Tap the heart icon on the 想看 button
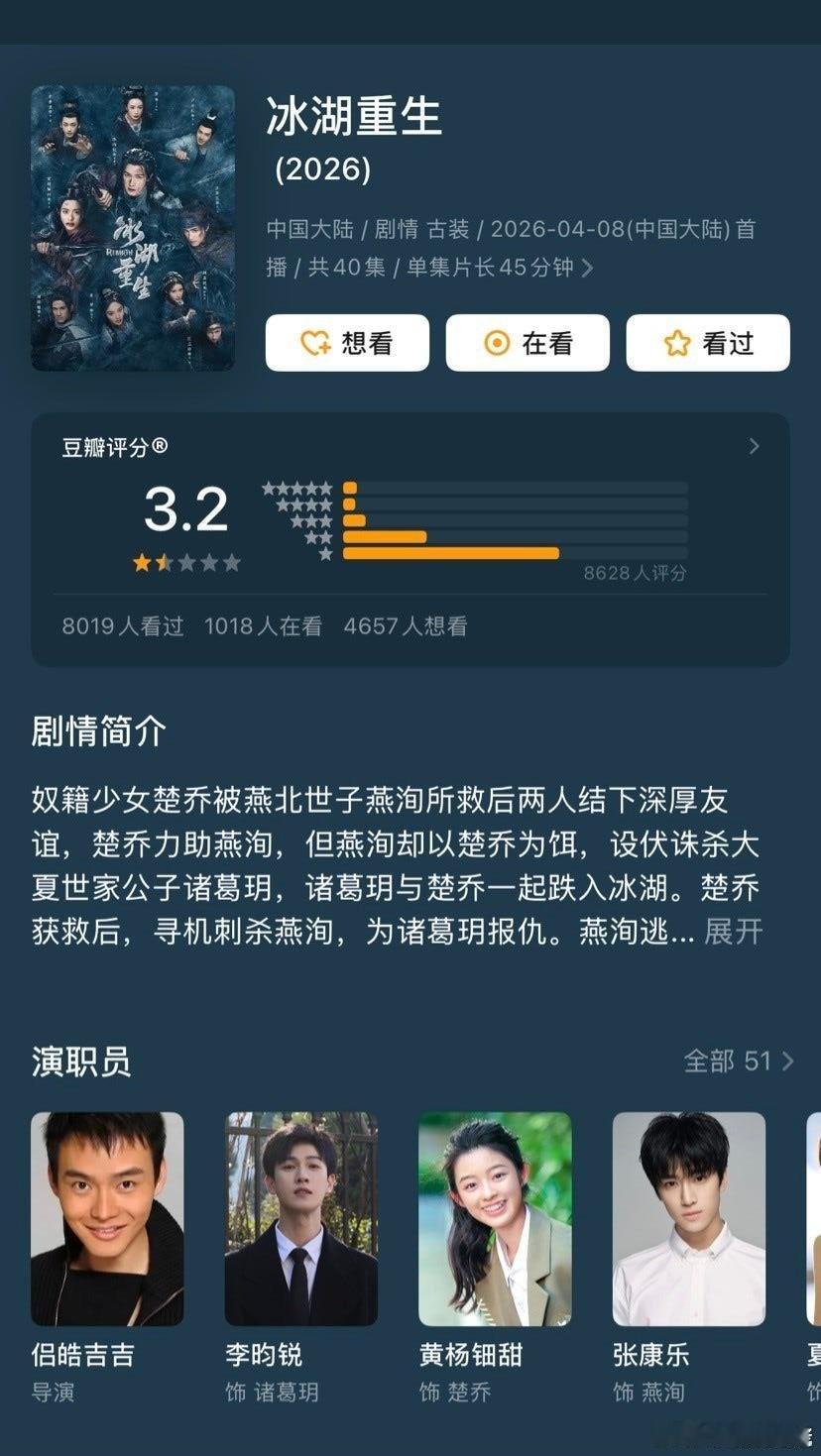 312,342
